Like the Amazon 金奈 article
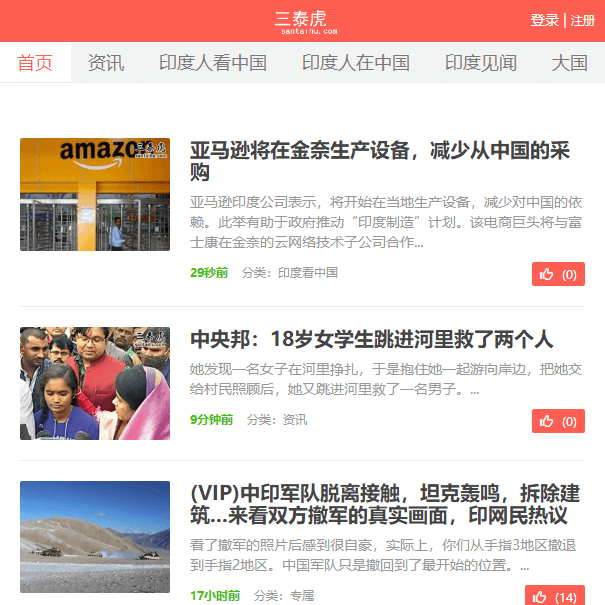 click(x=558, y=274)
